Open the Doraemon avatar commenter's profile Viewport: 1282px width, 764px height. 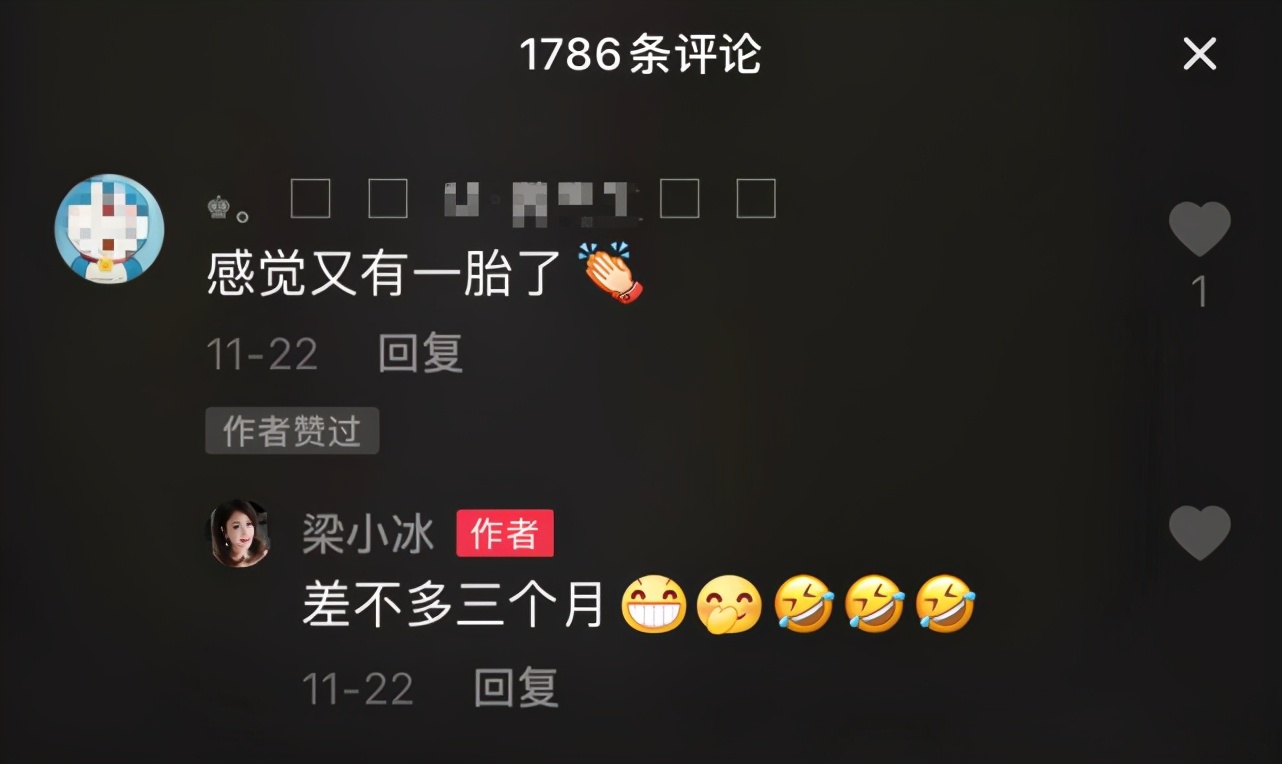108,229
